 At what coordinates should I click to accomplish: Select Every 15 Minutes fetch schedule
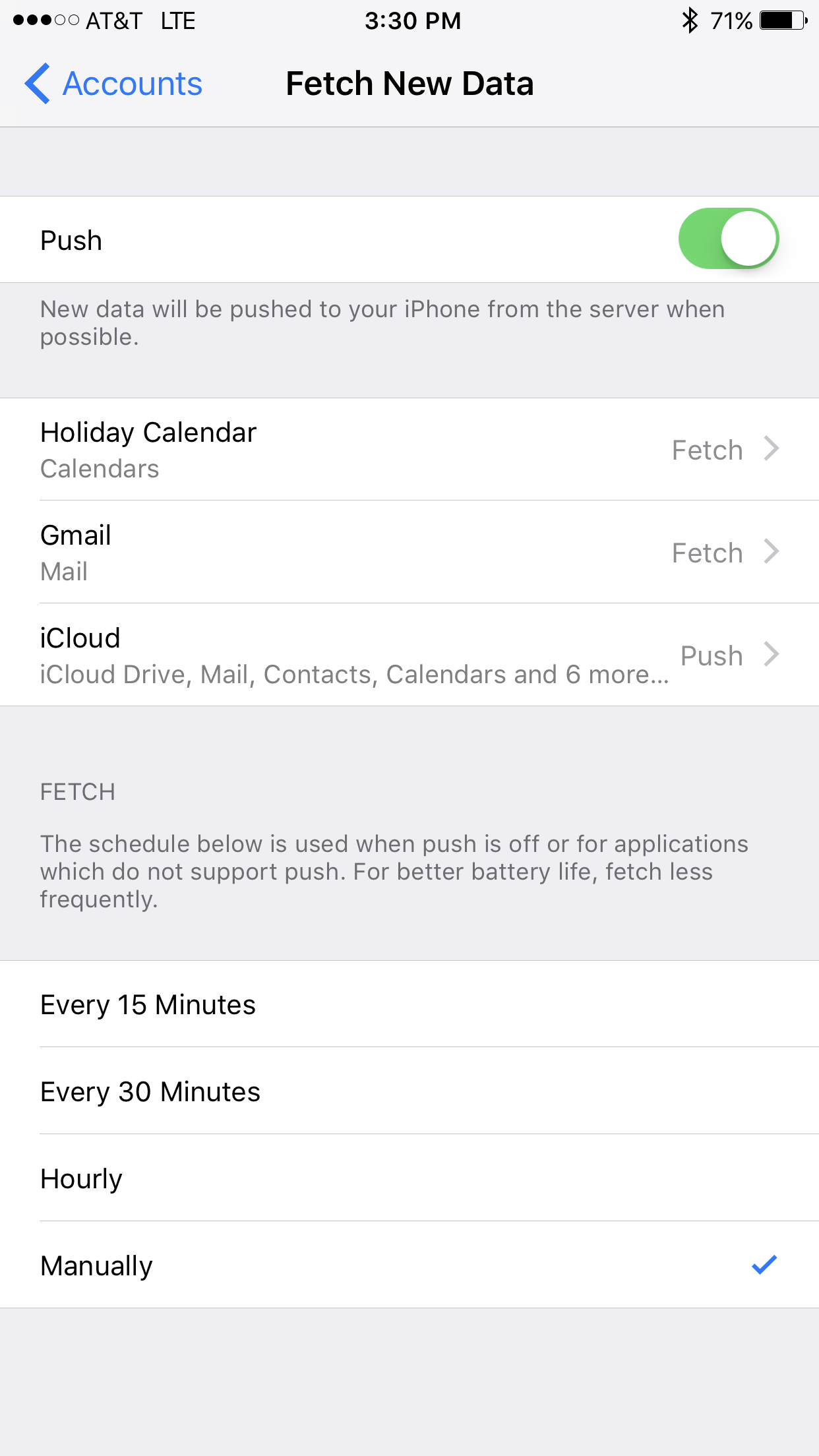point(409,1004)
